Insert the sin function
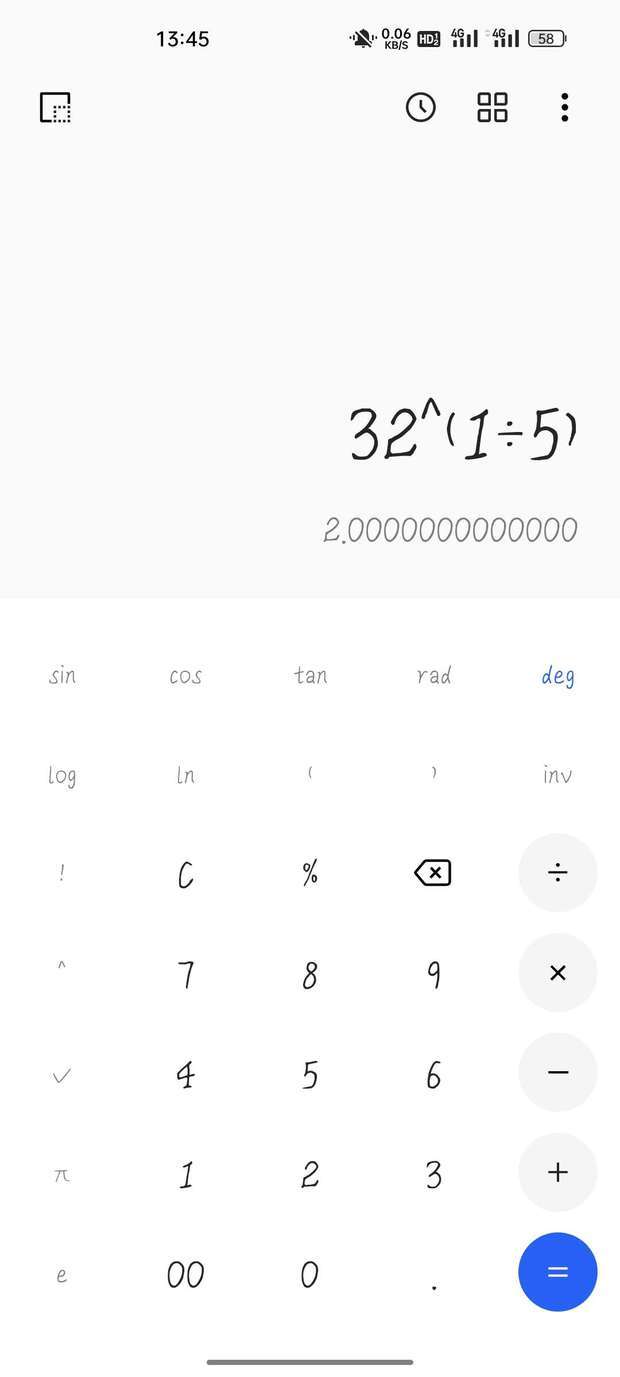 [x=62, y=676]
